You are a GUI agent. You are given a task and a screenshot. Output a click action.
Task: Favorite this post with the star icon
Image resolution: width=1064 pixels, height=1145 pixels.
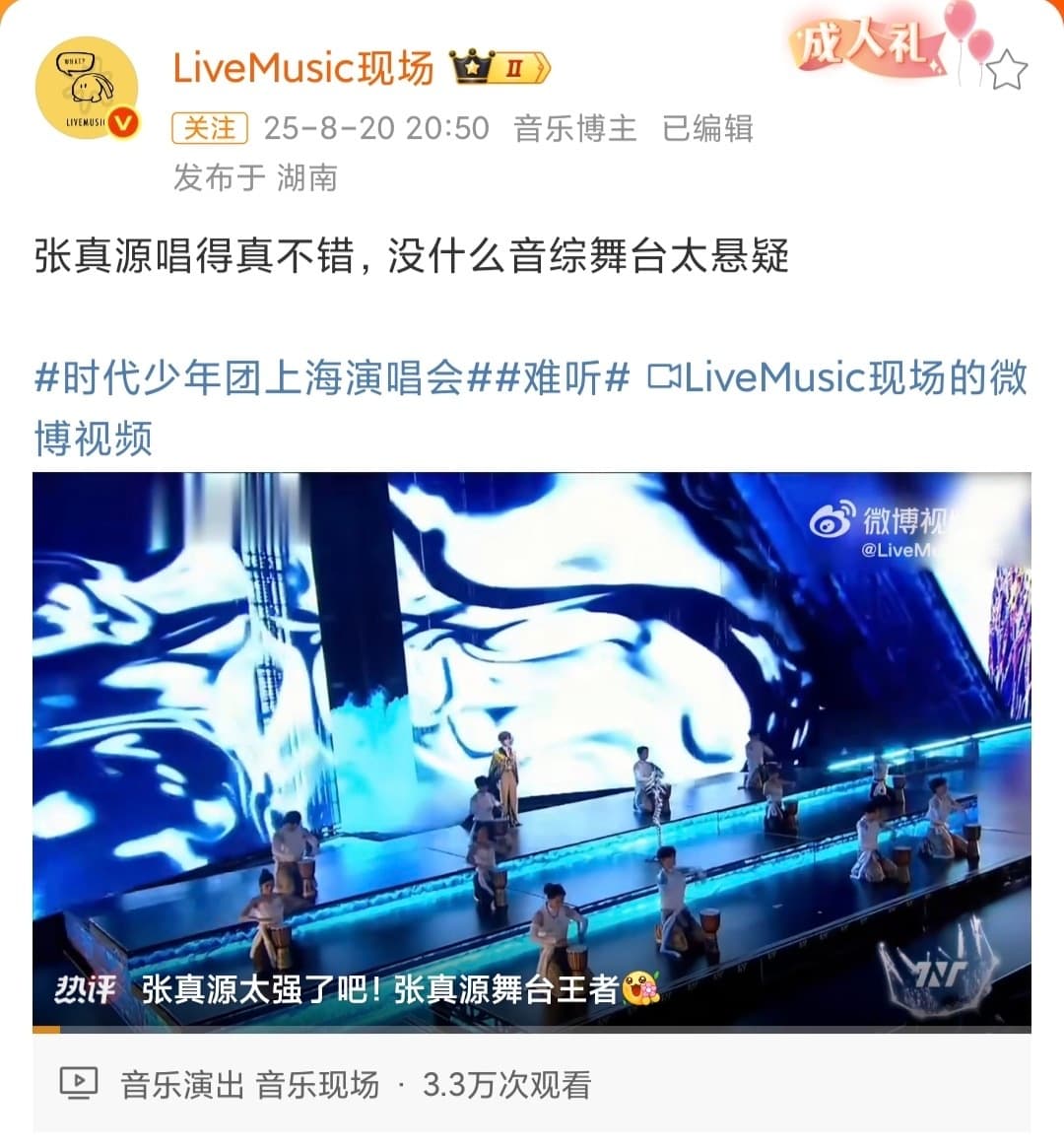point(1006,71)
